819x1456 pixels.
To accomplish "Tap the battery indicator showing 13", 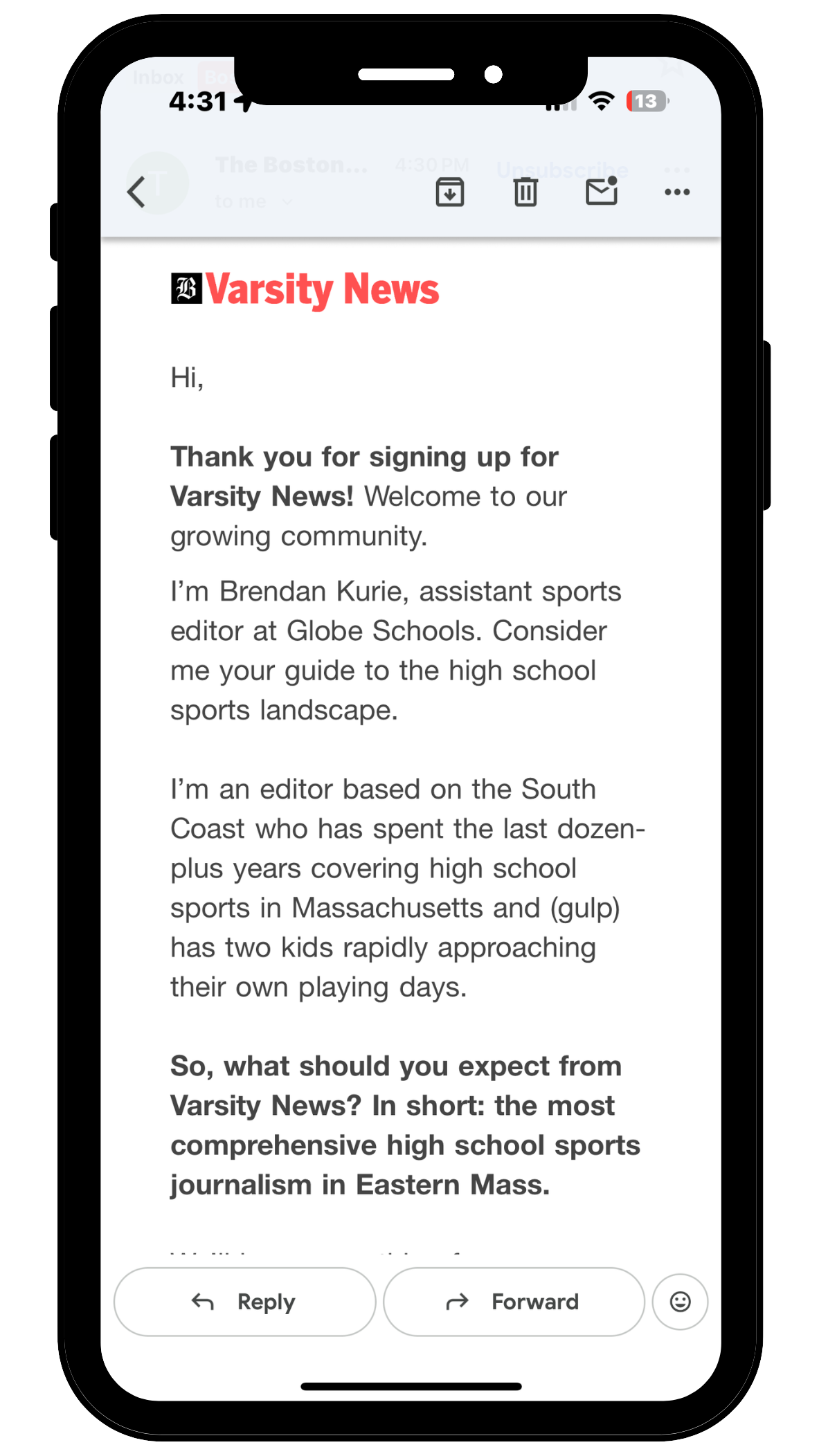I will pos(645,101).
